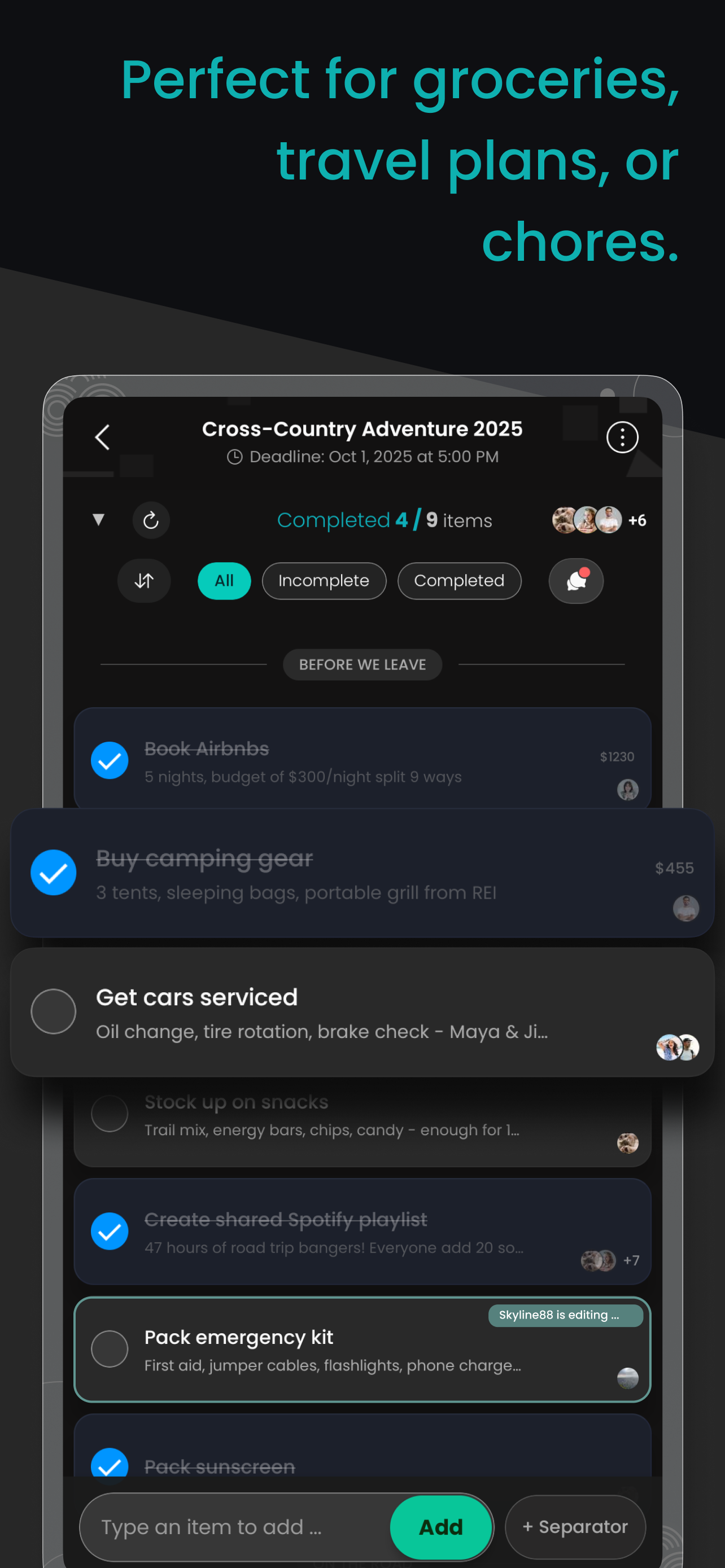Screen dimensions: 725x1568
Task: Tap the + Separator button
Action: (575, 1527)
